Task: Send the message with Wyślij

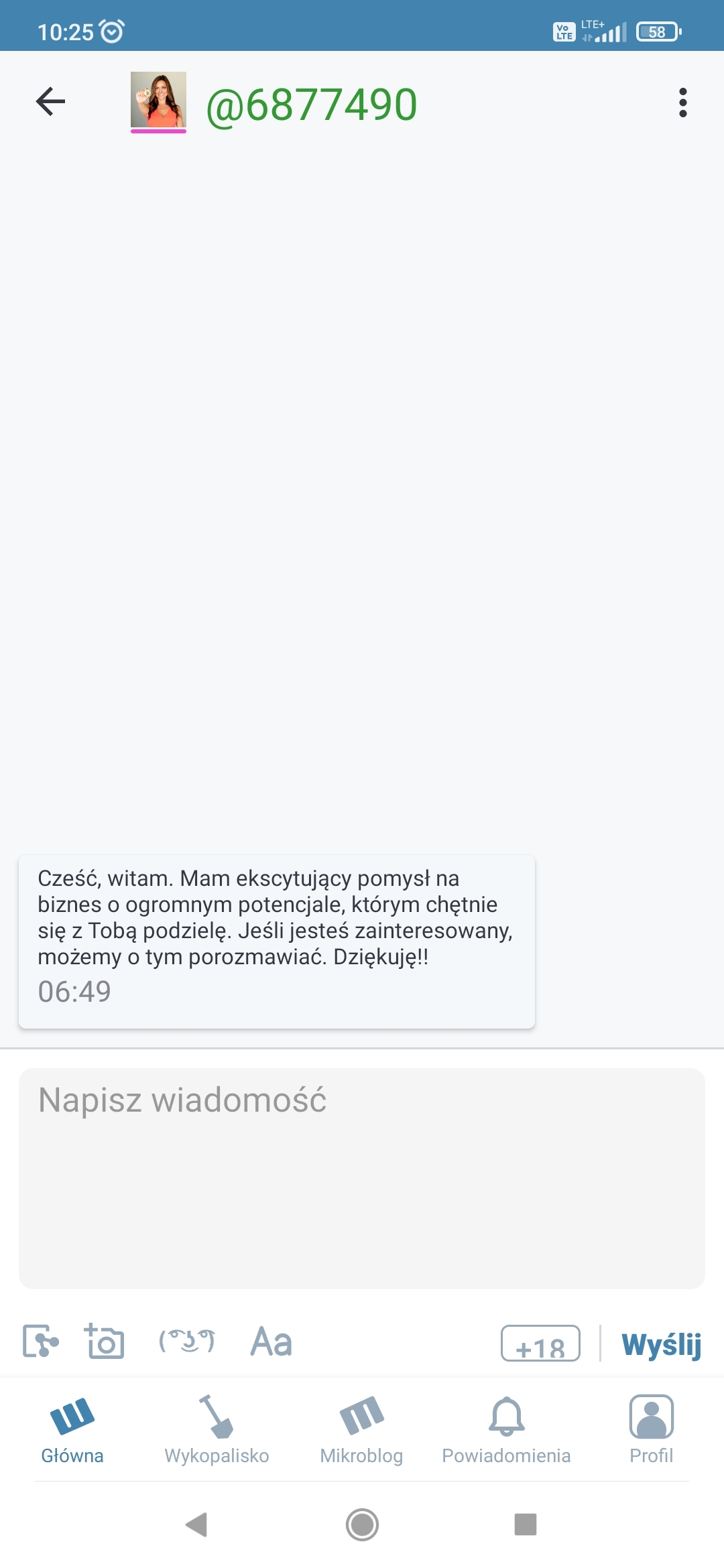Action: click(x=661, y=1344)
